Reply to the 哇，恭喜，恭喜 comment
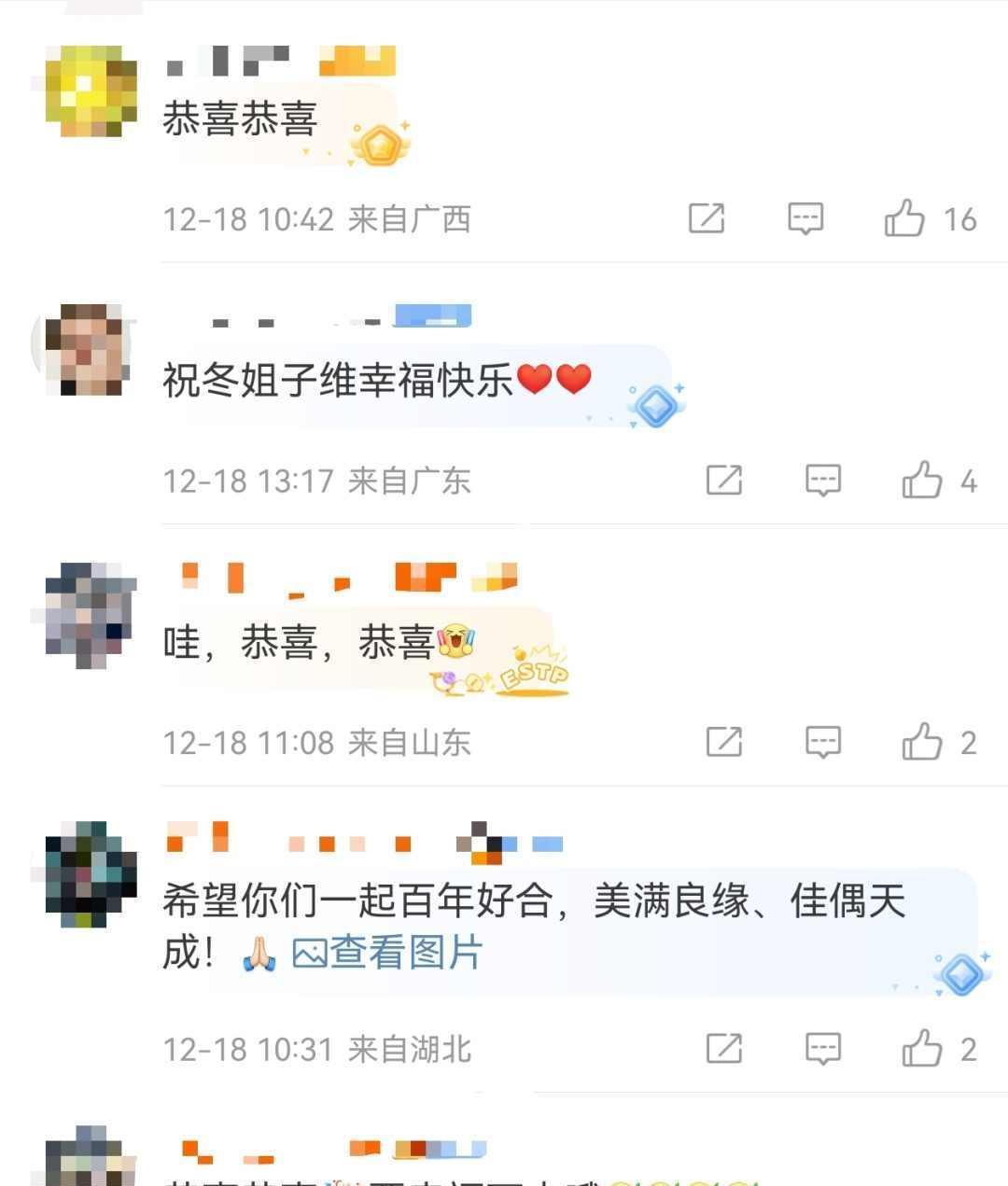Image resolution: width=1008 pixels, height=1186 pixels. click(x=822, y=742)
